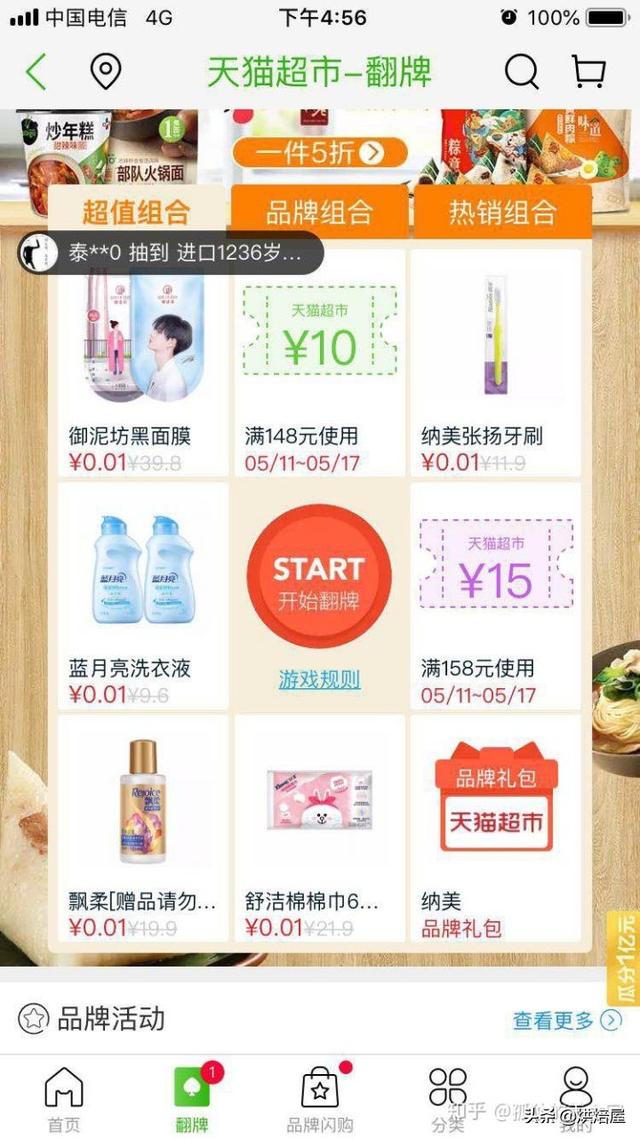Select the 超值组合 tab
This screenshot has height=1139, width=640.
pos(136,213)
